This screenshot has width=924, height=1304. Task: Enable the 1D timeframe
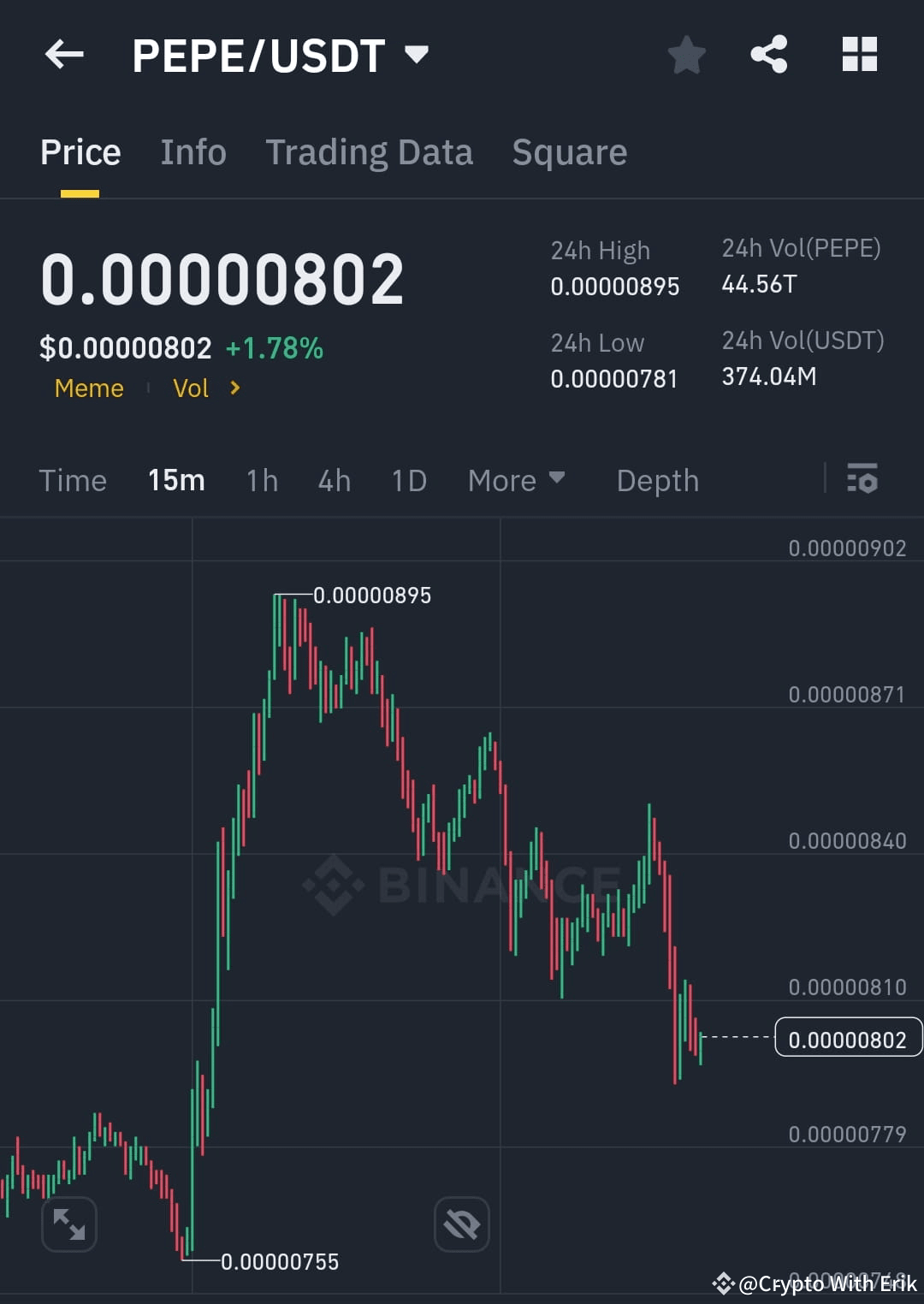(x=408, y=480)
